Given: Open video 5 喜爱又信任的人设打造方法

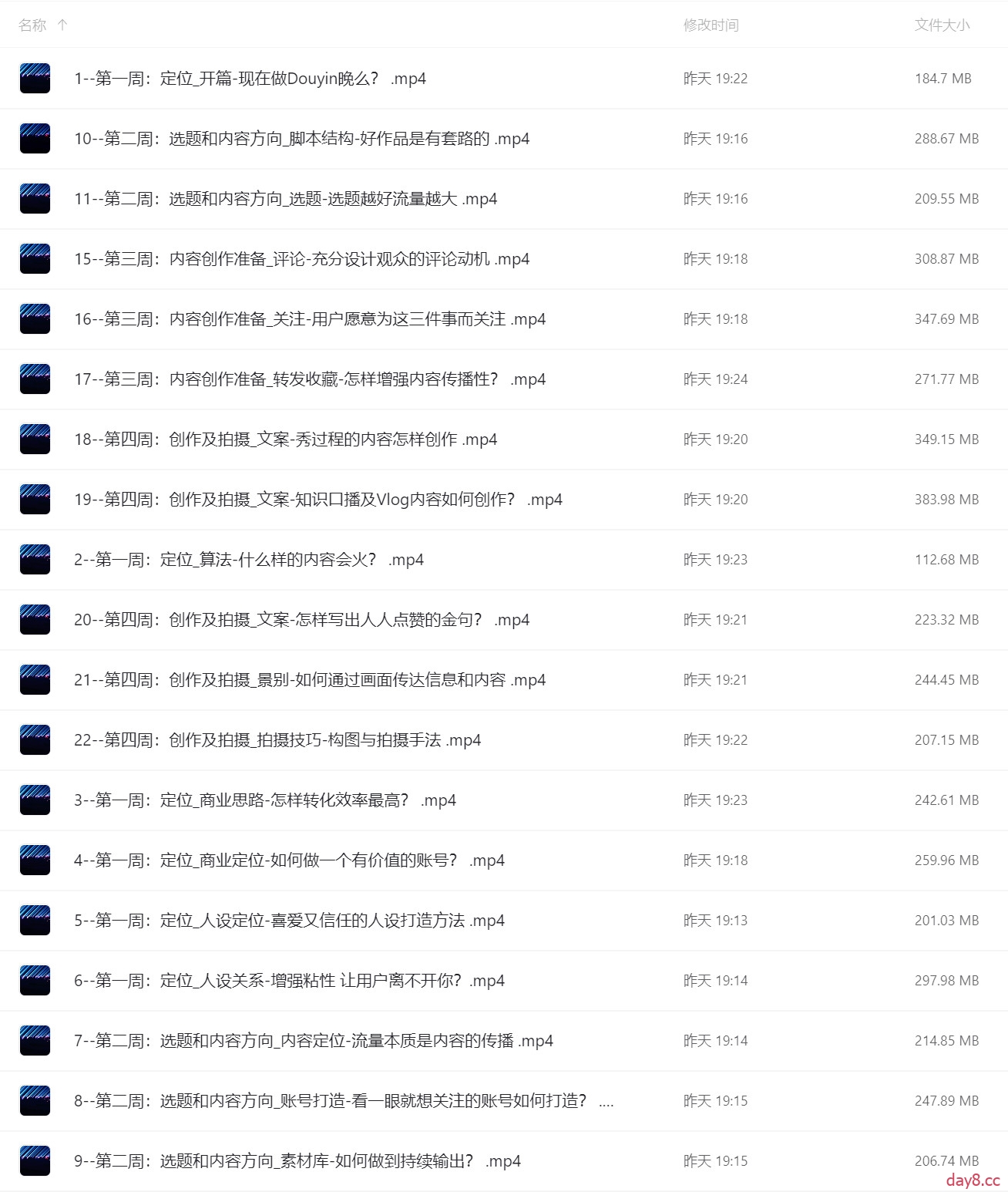Looking at the screenshot, I should coord(289,921).
